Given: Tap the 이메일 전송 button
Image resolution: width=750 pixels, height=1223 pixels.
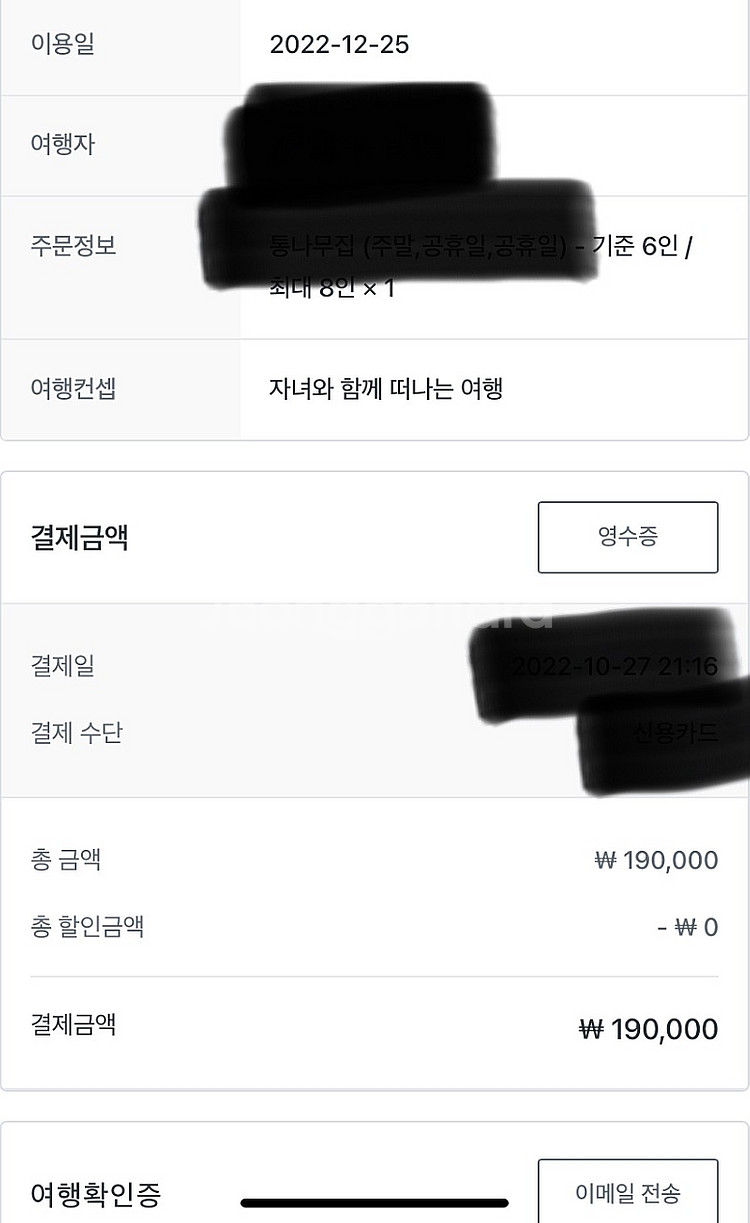Looking at the screenshot, I should coord(627,1192).
